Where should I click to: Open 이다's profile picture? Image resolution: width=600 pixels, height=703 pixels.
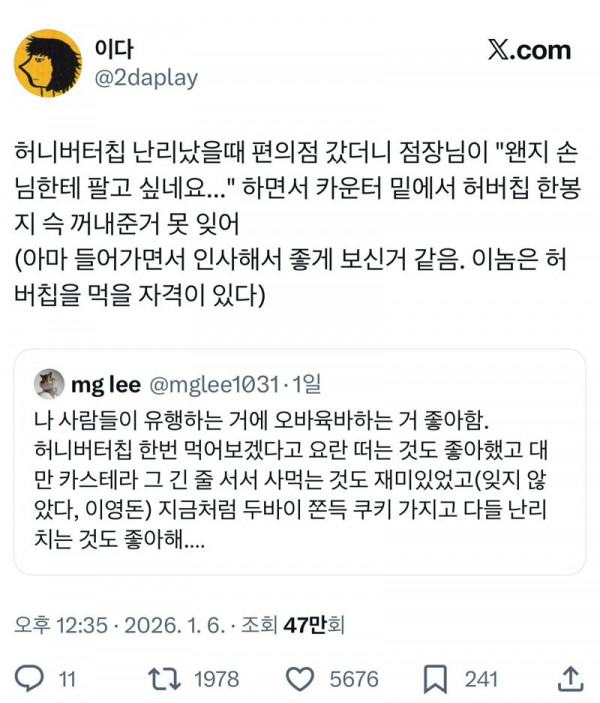[47, 62]
